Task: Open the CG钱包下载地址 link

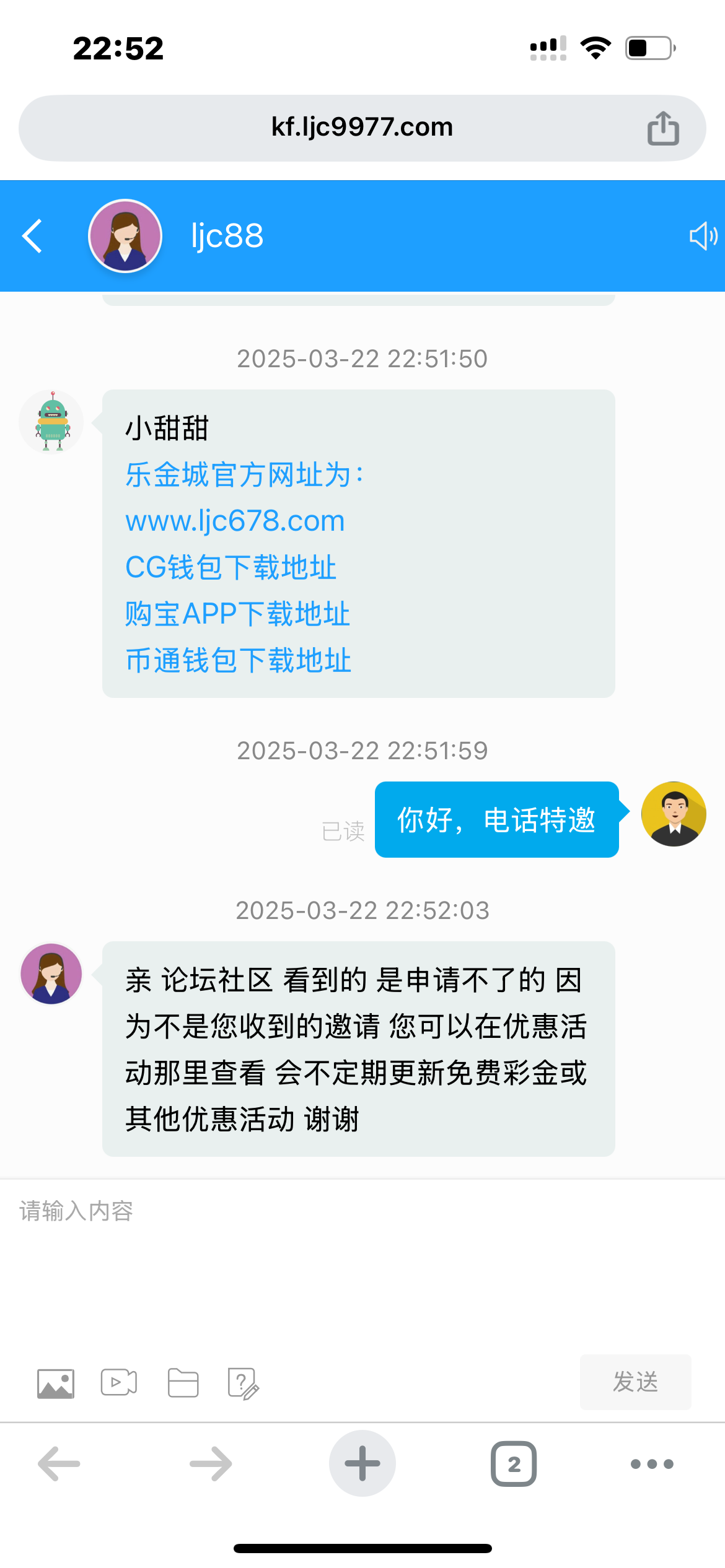Action: coord(231,567)
